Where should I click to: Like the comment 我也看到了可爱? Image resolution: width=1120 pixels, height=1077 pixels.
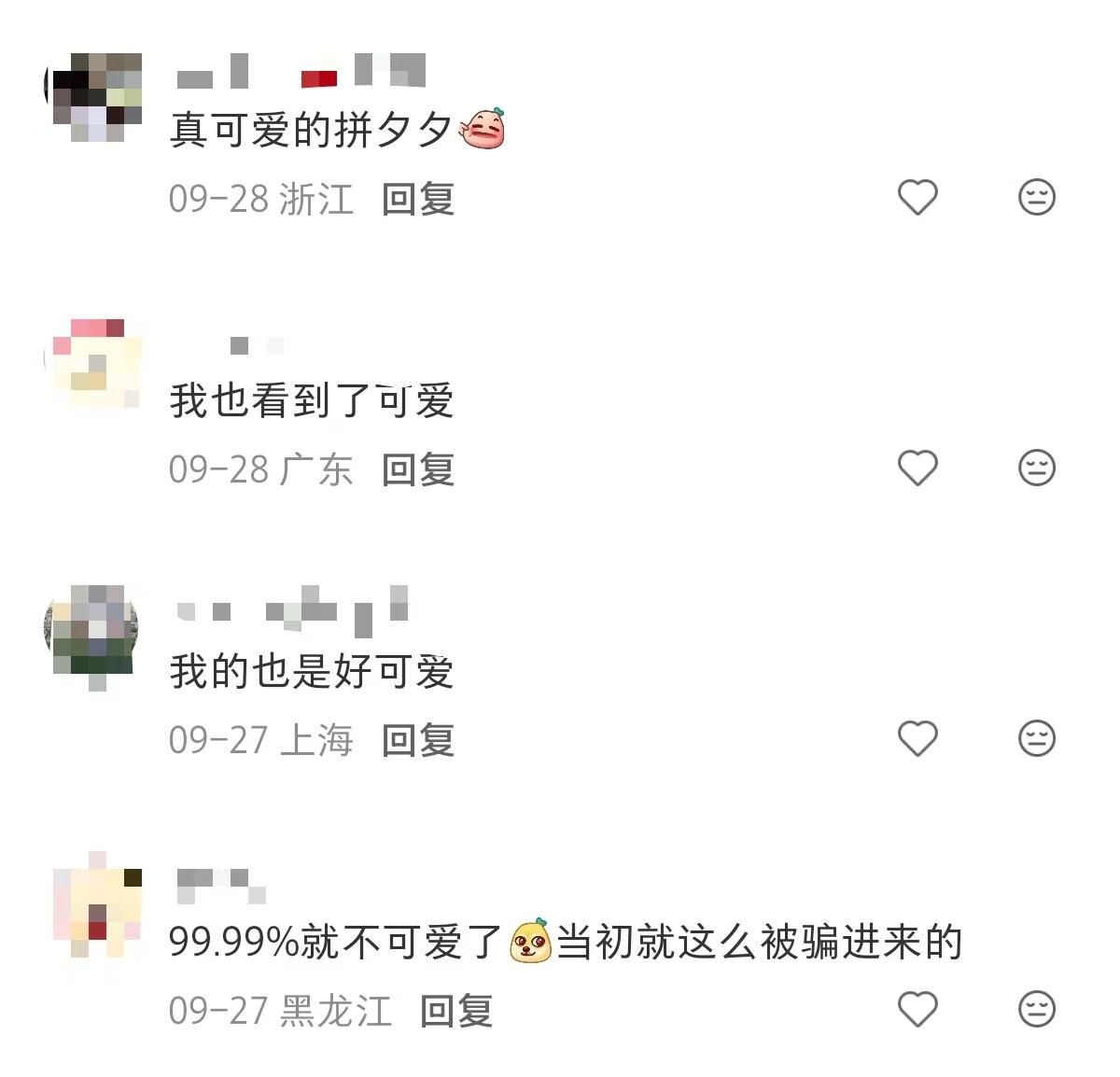917,468
